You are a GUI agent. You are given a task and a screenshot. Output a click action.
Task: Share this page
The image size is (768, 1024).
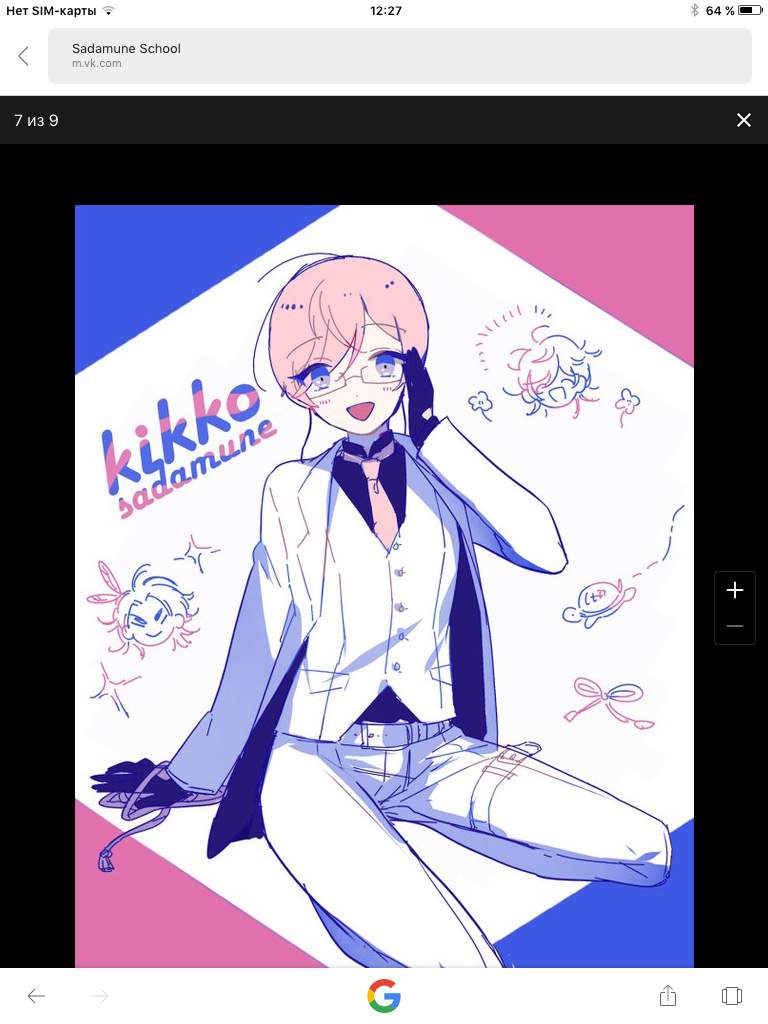[x=668, y=996]
